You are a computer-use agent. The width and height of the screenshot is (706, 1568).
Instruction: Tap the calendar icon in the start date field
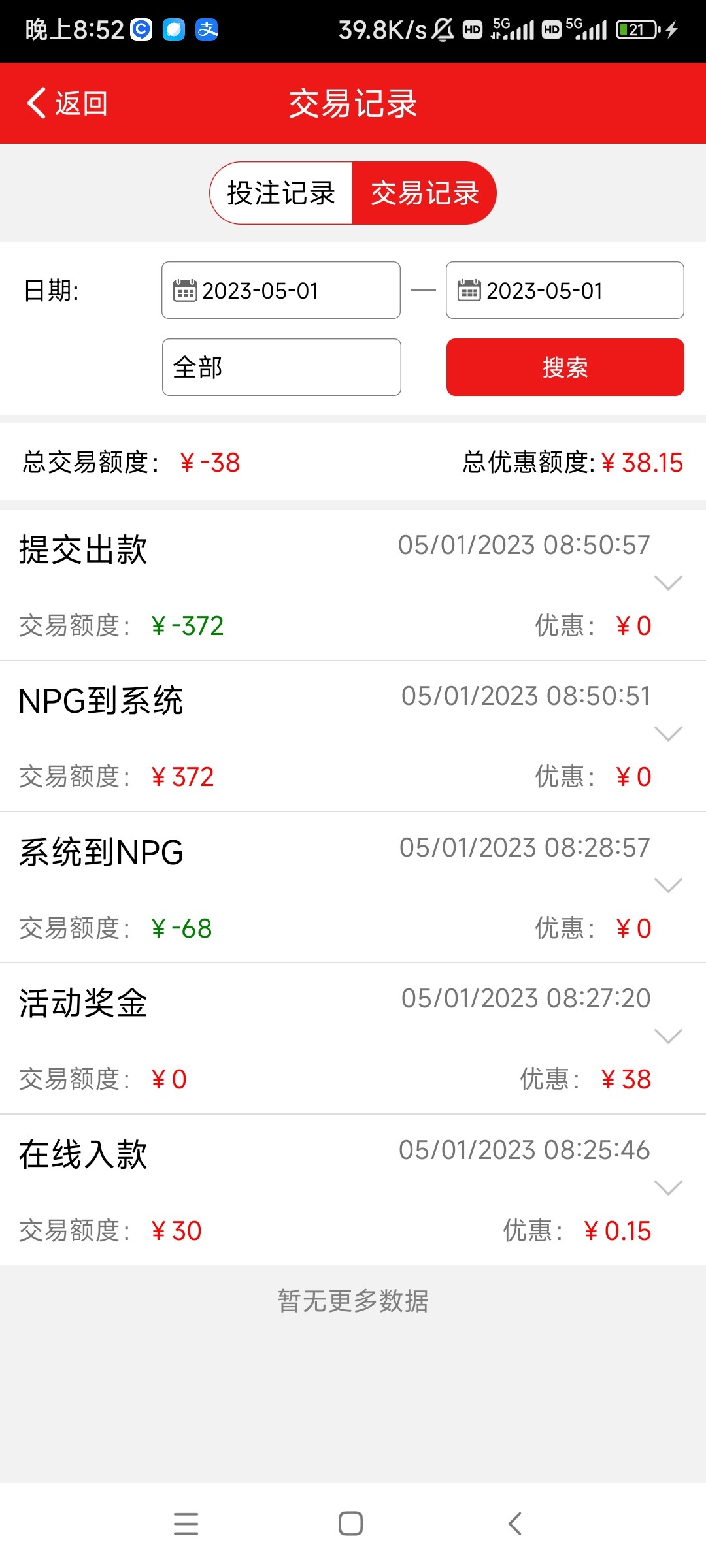pyautogui.click(x=185, y=290)
